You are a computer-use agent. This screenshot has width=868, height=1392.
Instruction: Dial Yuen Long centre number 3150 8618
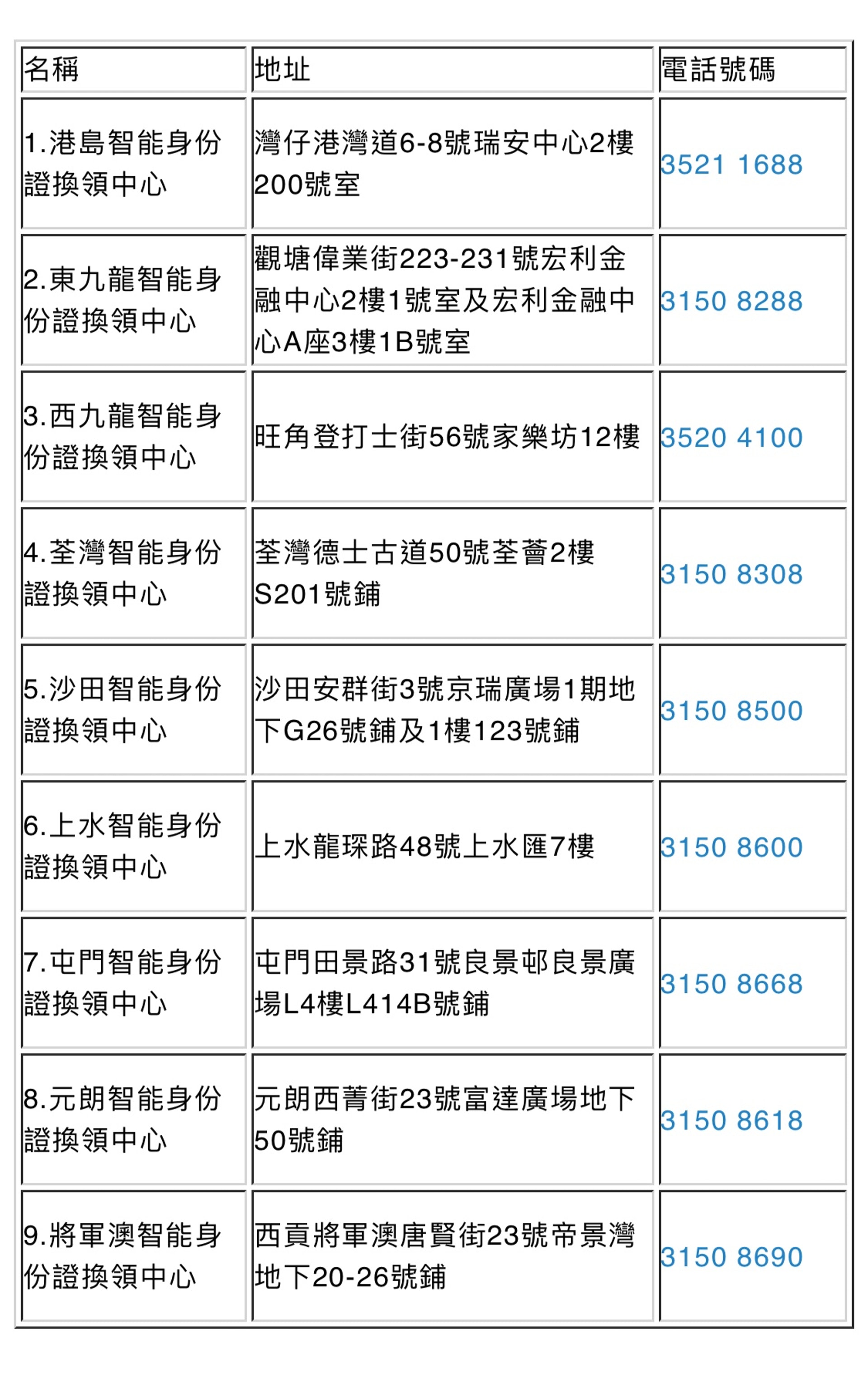(731, 1121)
